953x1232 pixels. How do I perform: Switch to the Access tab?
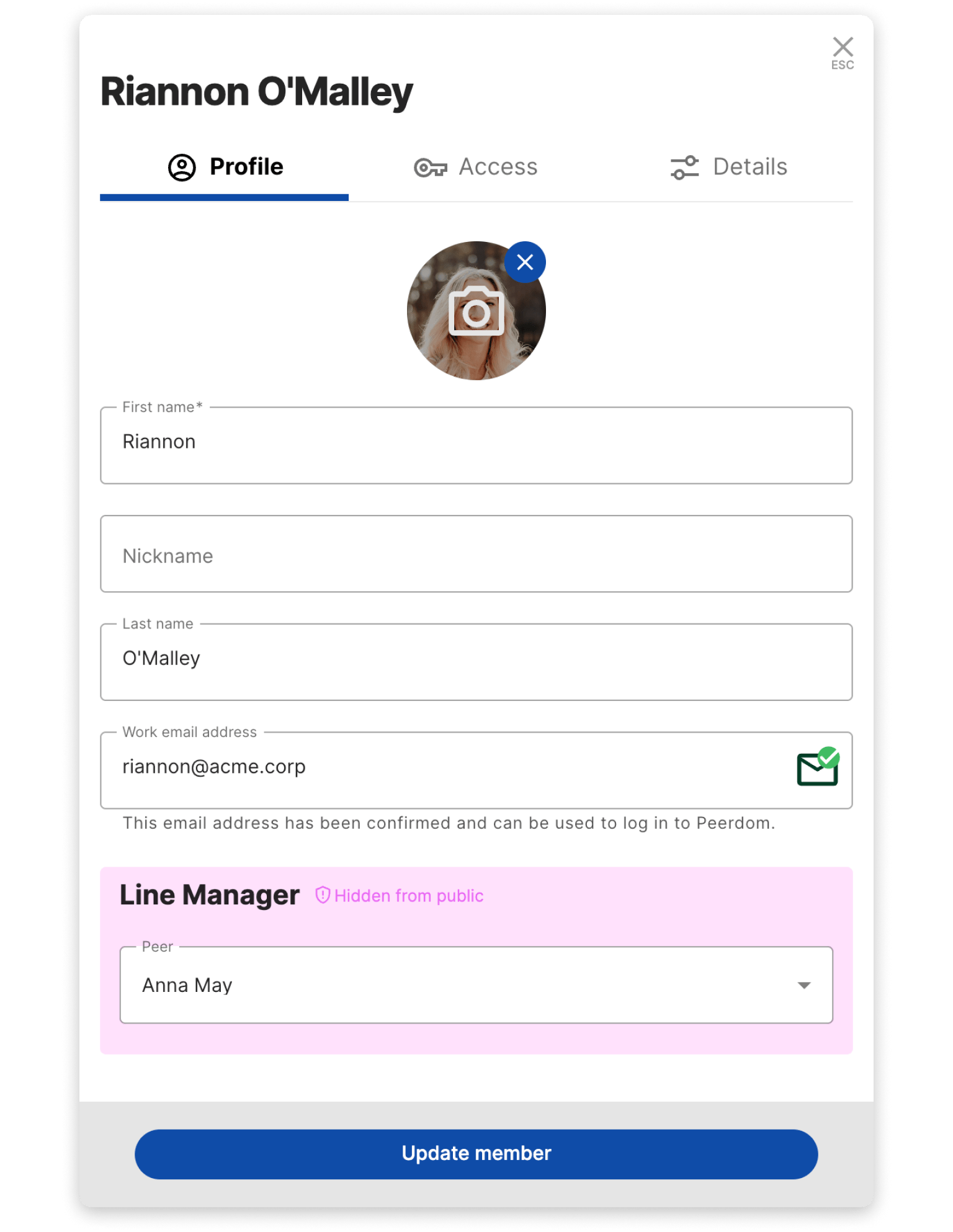pyautogui.click(x=476, y=167)
